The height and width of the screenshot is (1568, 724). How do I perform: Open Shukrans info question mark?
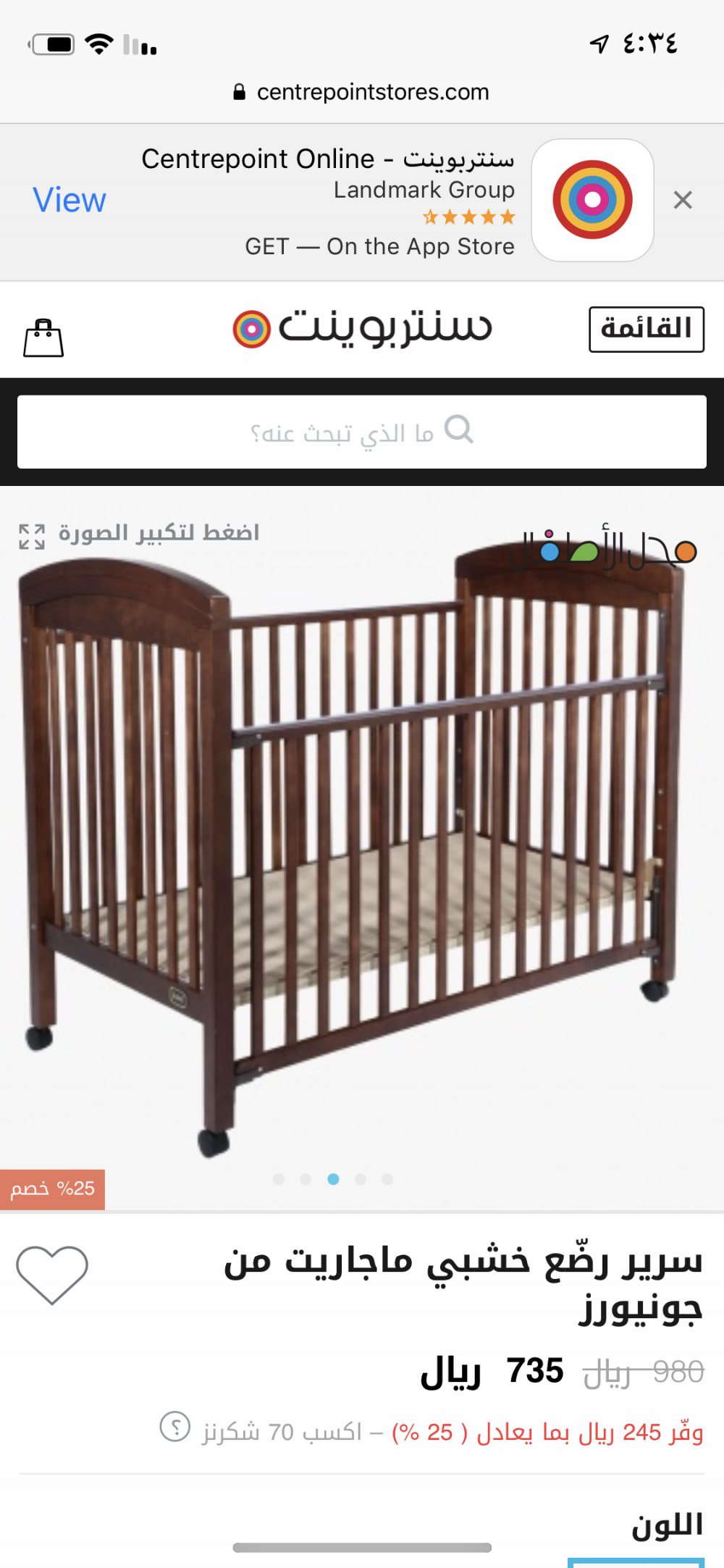coord(174,1427)
